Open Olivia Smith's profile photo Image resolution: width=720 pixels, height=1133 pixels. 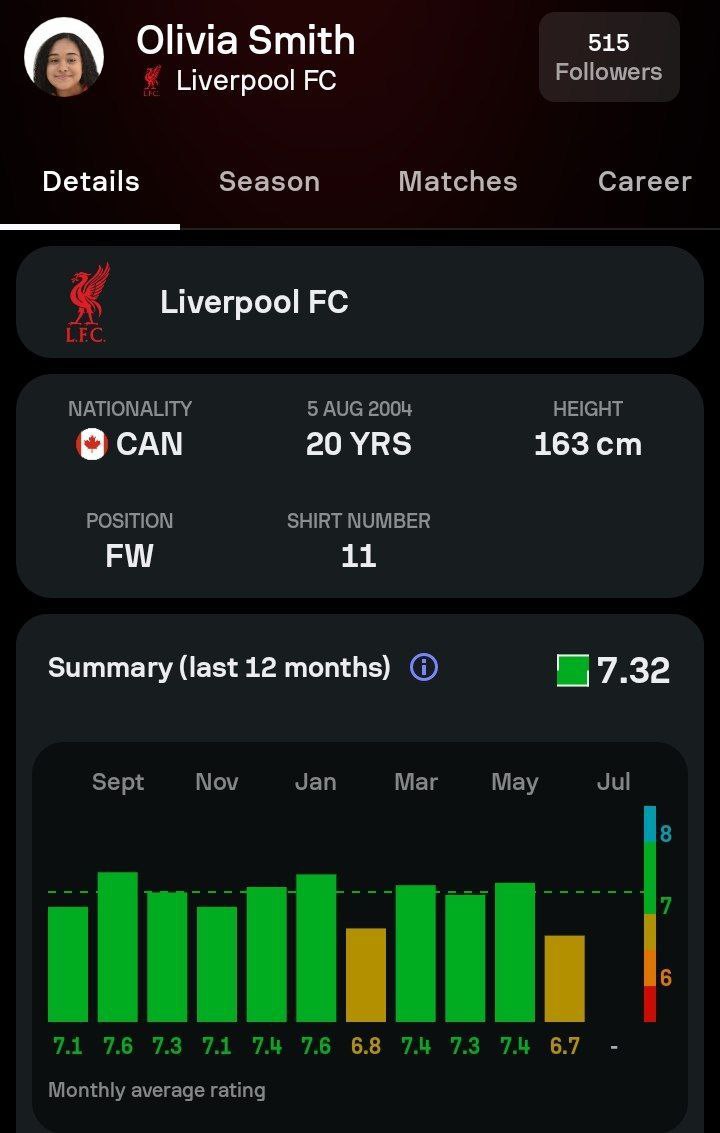(x=64, y=57)
